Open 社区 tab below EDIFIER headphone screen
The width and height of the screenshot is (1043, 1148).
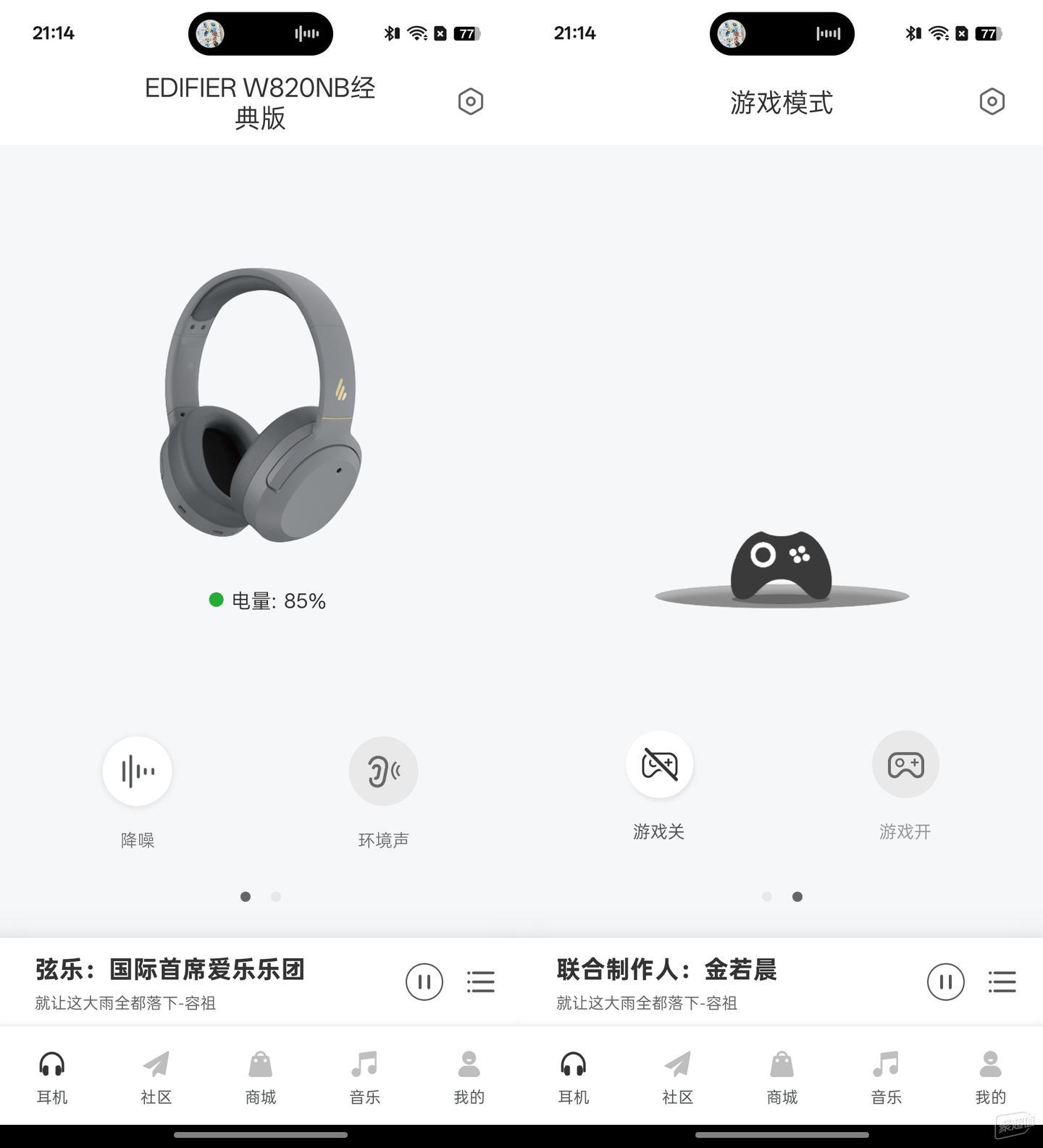point(156,1076)
